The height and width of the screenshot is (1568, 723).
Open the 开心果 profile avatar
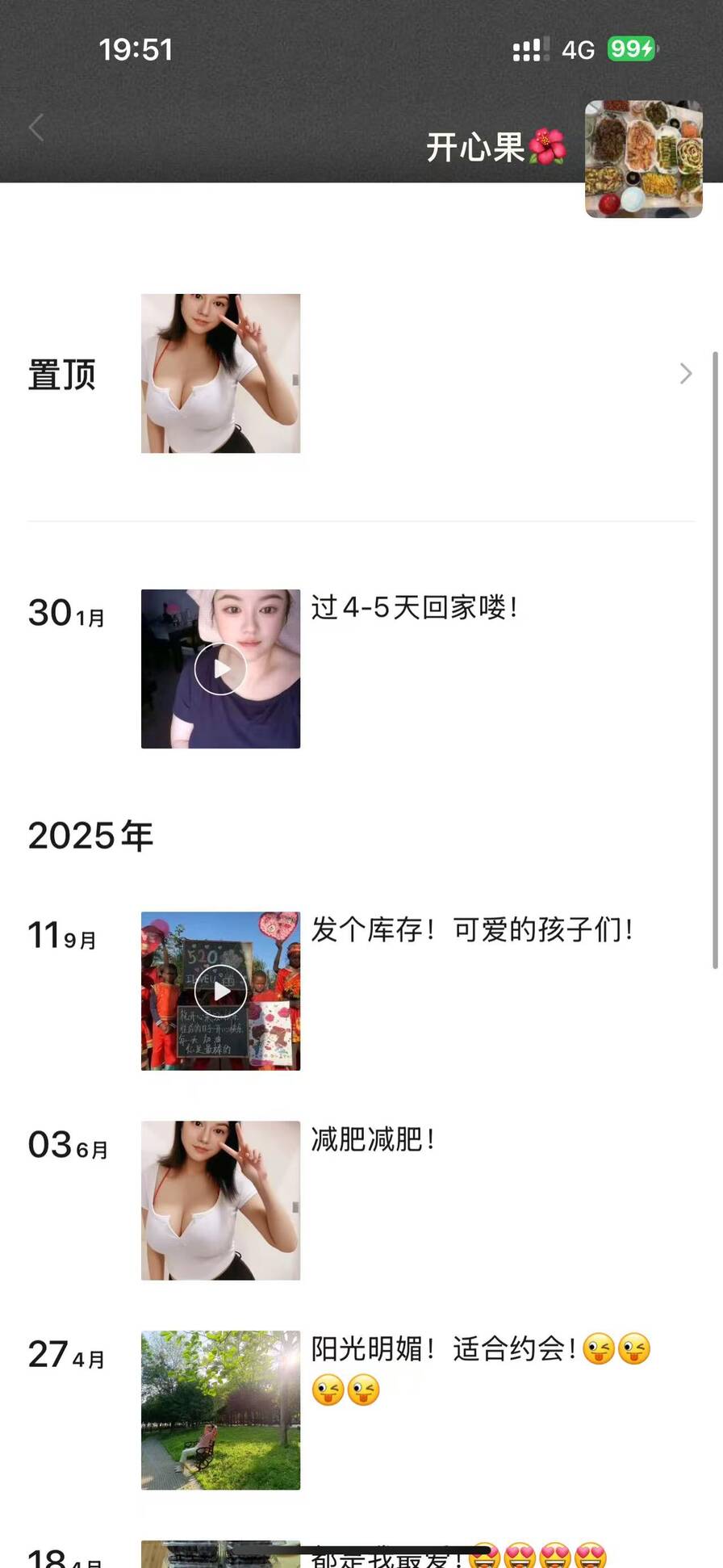click(x=643, y=159)
